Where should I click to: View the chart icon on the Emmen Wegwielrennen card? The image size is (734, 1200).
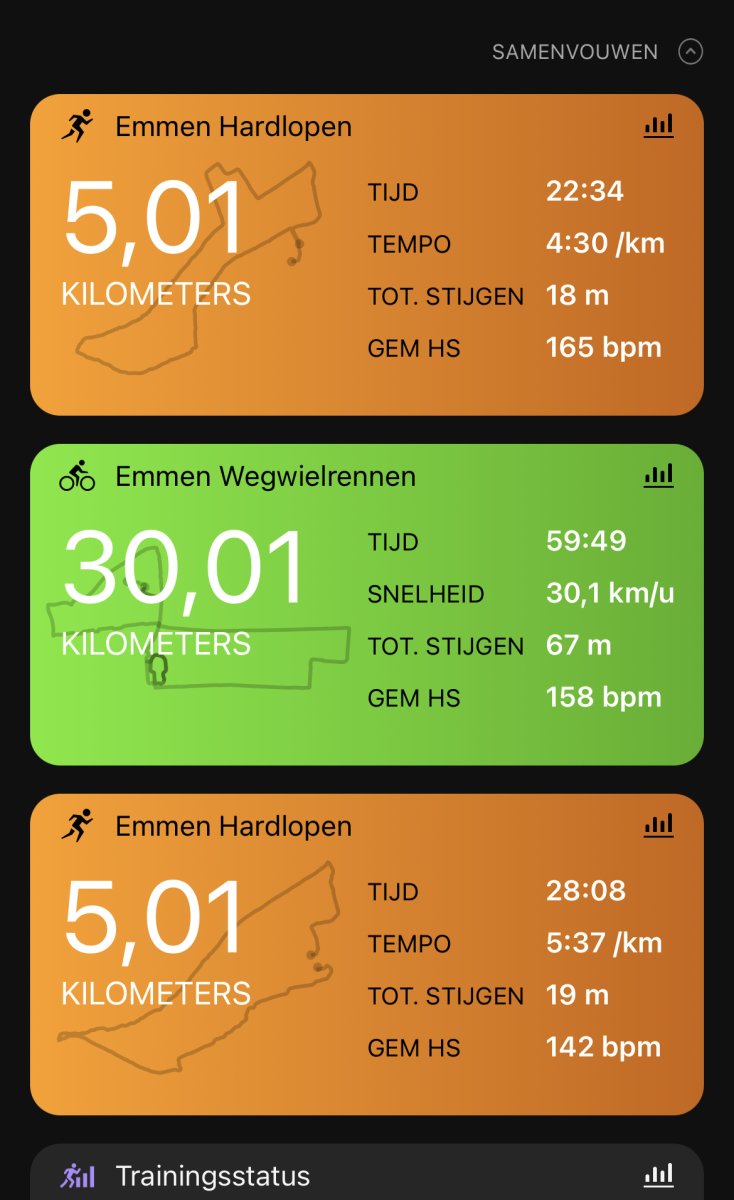pyautogui.click(x=658, y=476)
